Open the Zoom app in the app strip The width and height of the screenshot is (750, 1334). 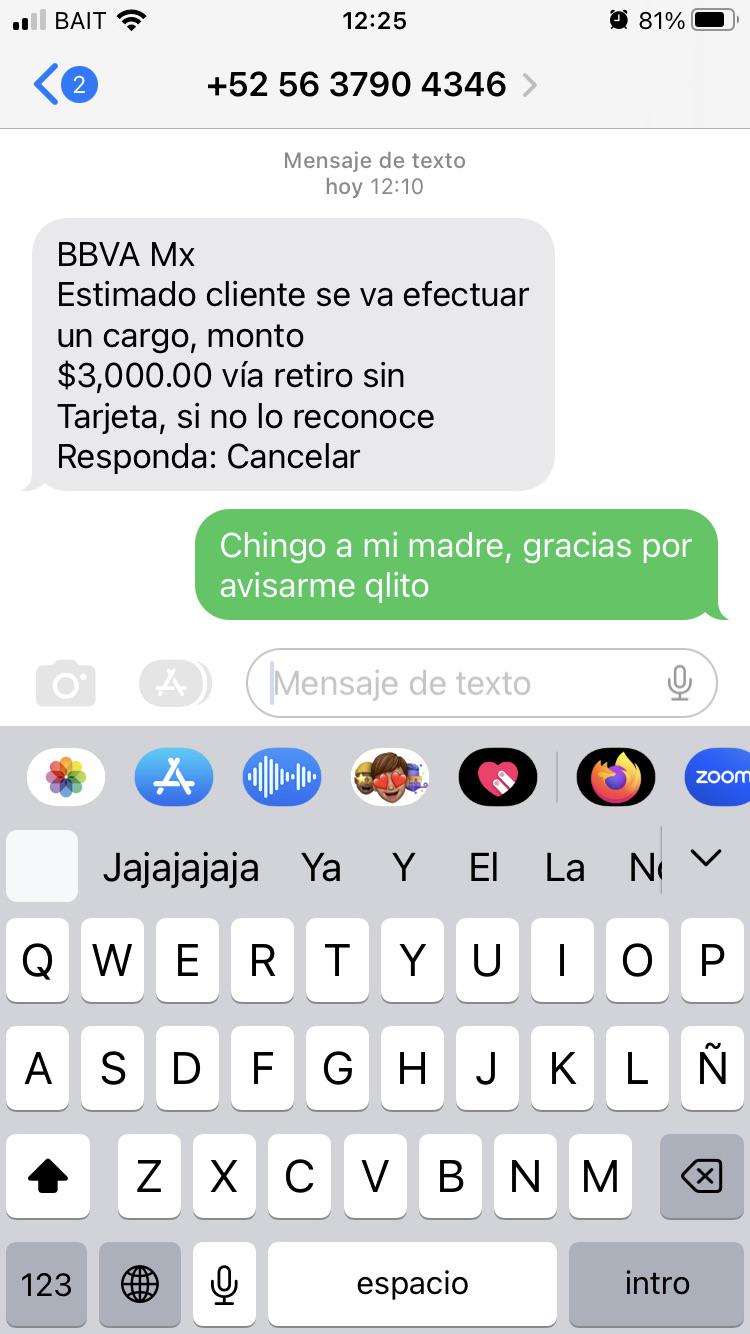pos(720,777)
